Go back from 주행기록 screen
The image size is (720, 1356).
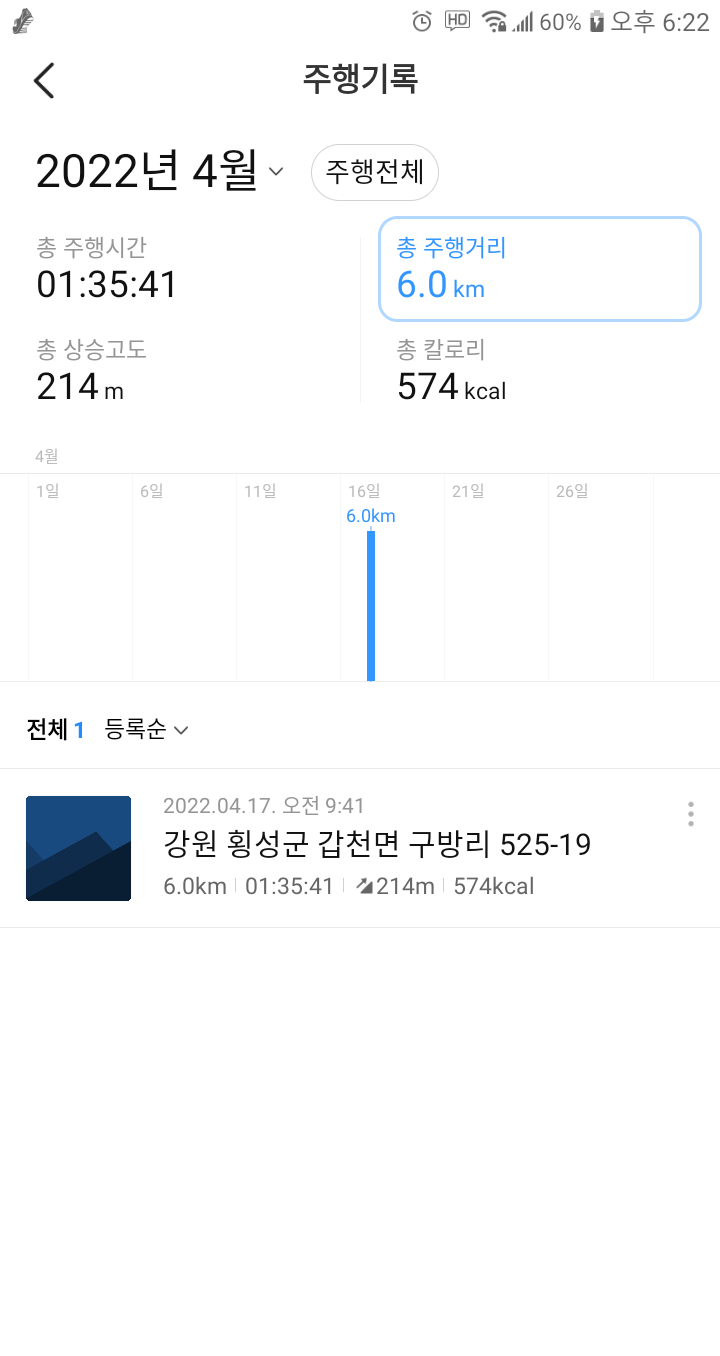click(44, 80)
